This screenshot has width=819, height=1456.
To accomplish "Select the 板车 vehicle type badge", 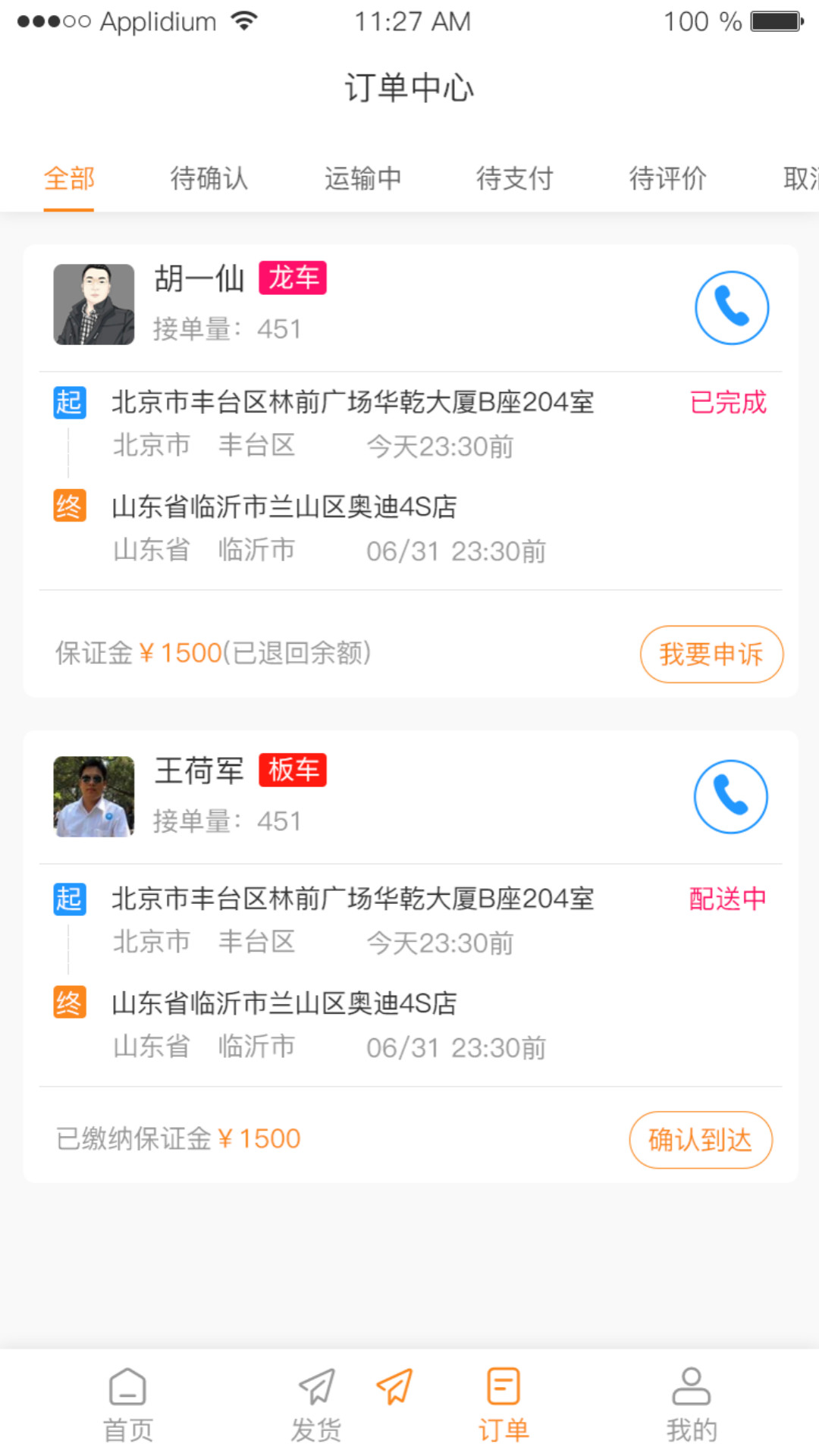I will pos(292,770).
